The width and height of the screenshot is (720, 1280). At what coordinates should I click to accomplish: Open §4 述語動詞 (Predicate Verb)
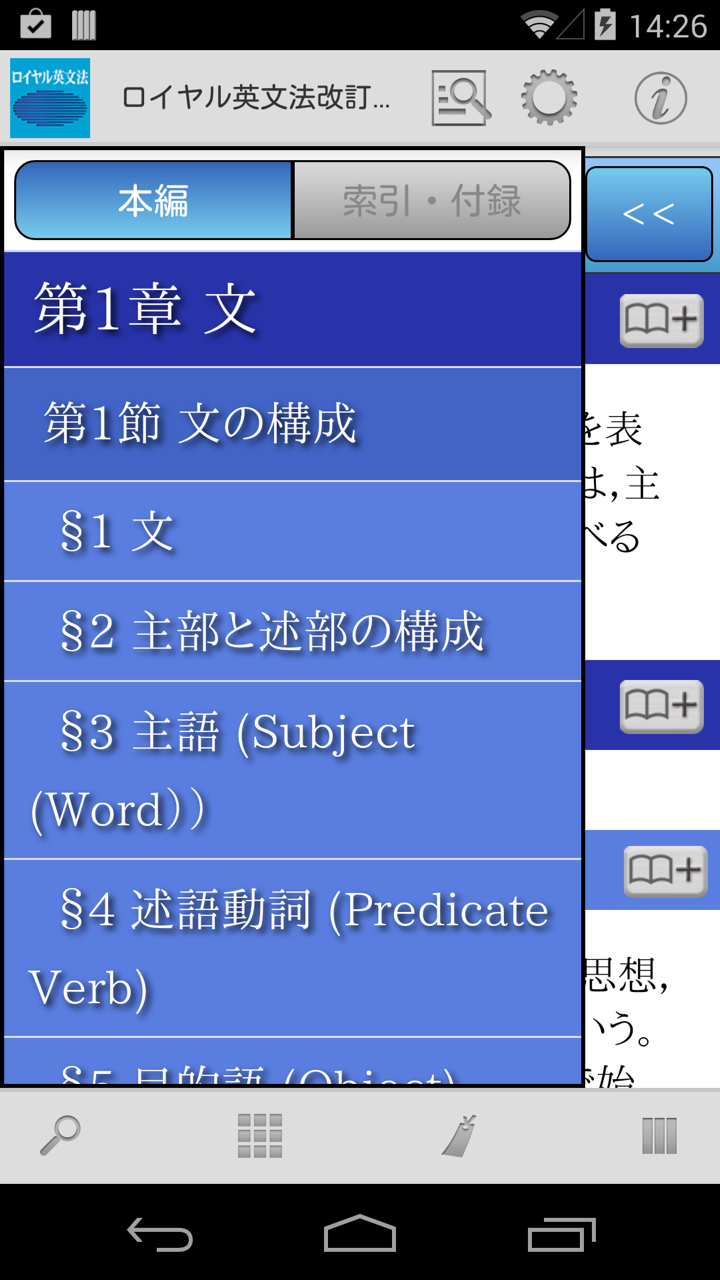pos(293,948)
